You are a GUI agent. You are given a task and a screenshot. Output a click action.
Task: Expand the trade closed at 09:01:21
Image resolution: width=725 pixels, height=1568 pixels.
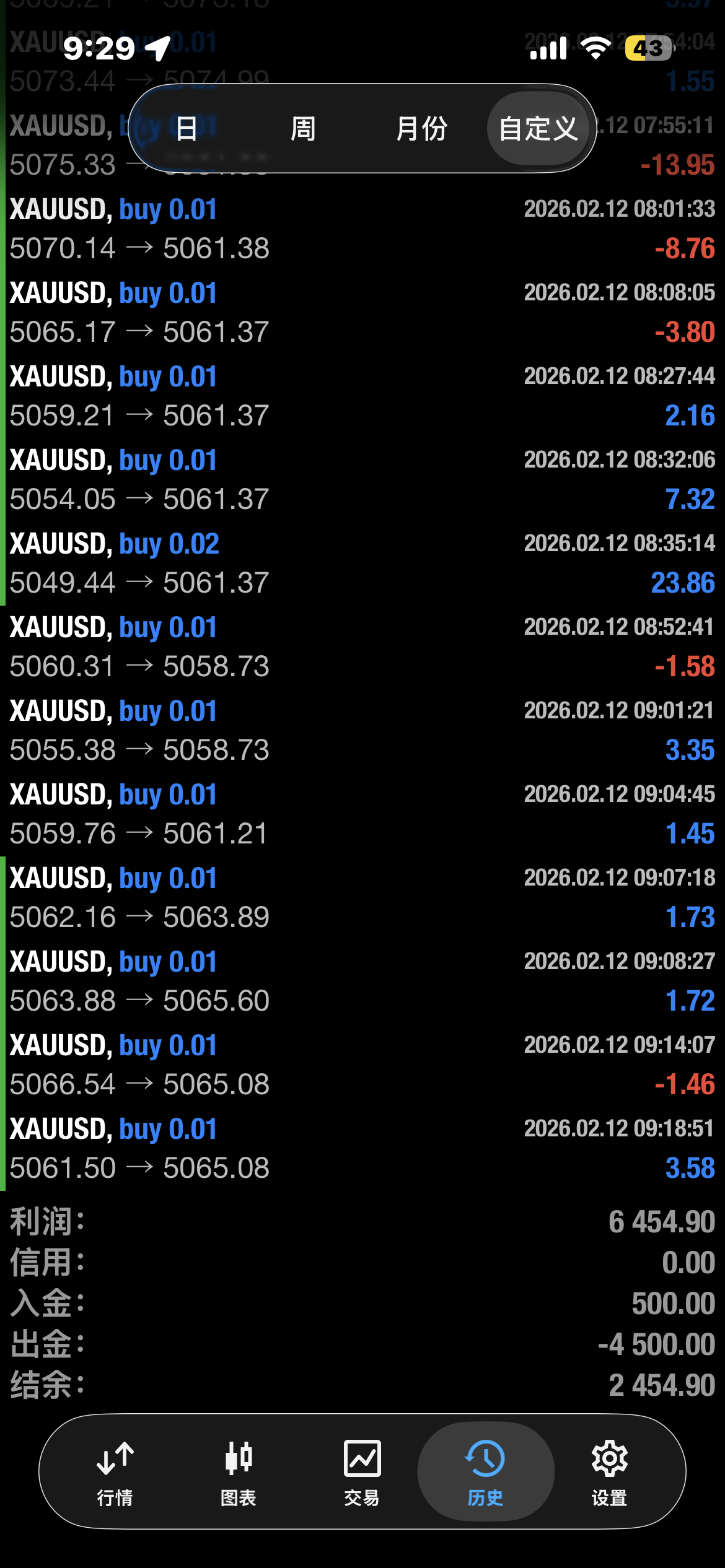click(x=362, y=731)
